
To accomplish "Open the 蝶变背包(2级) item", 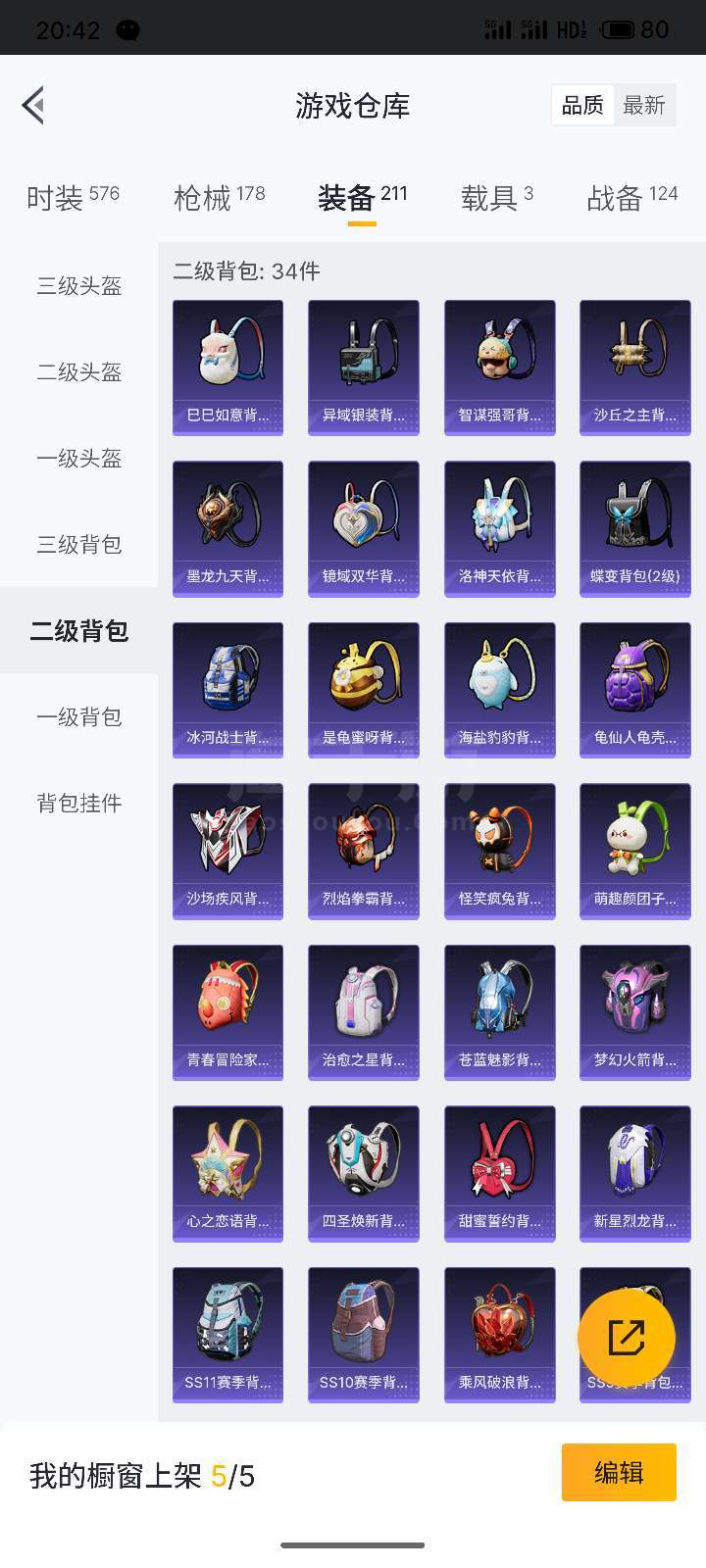I will pyautogui.click(x=635, y=529).
